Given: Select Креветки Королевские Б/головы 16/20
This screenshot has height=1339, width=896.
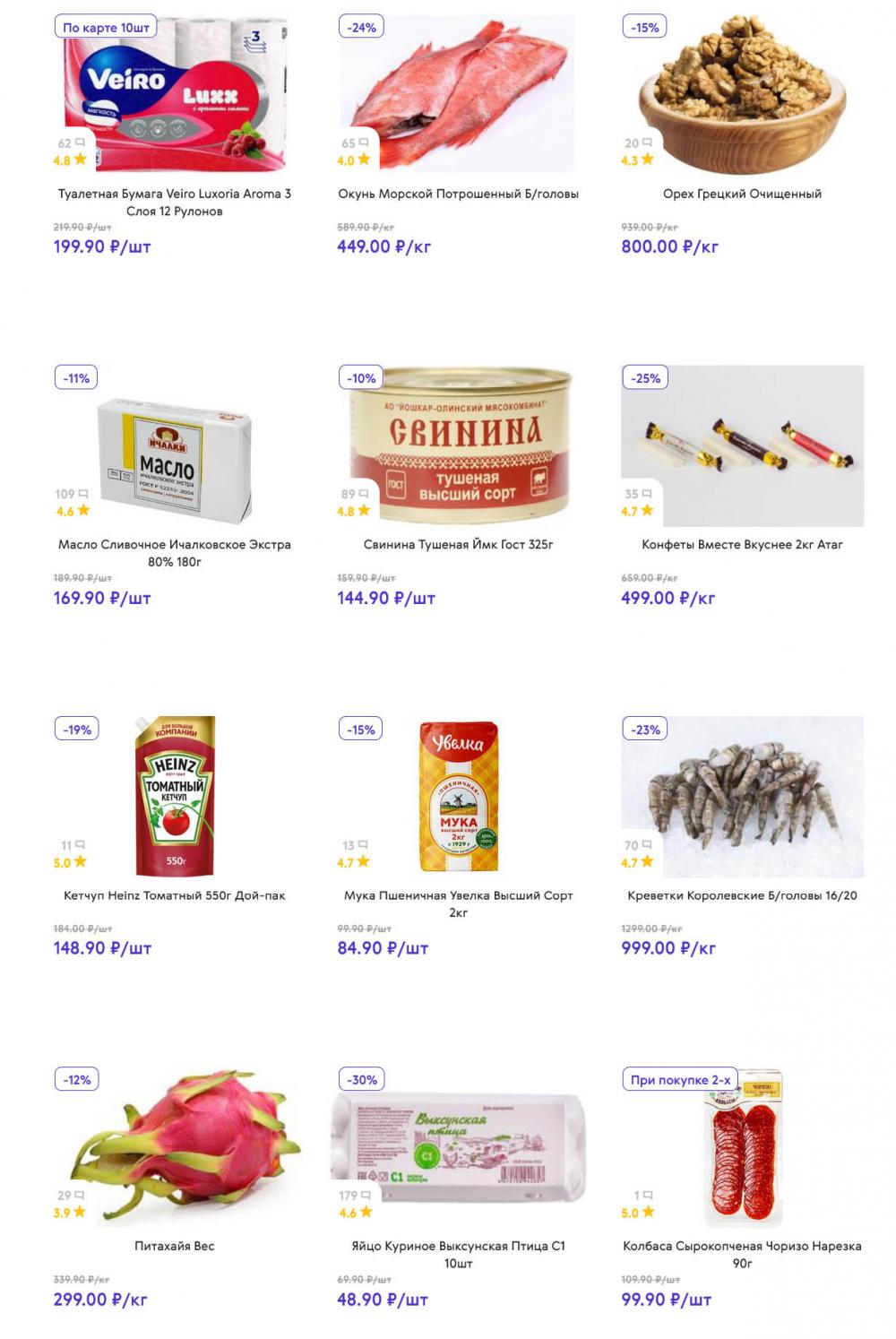Looking at the screenshot, I should click(x=742, y=894).
